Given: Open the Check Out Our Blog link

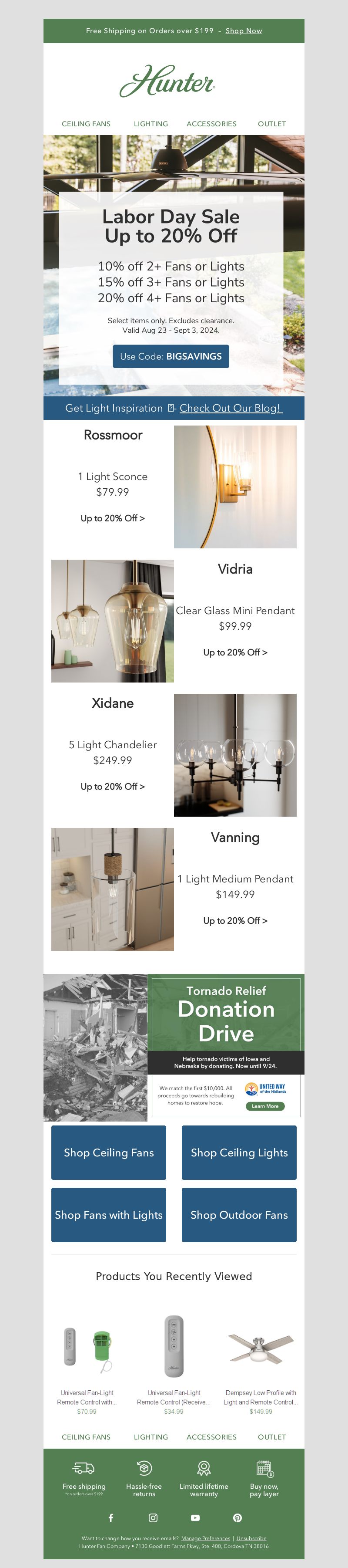Looking at the screenshot, I should 230,408.
